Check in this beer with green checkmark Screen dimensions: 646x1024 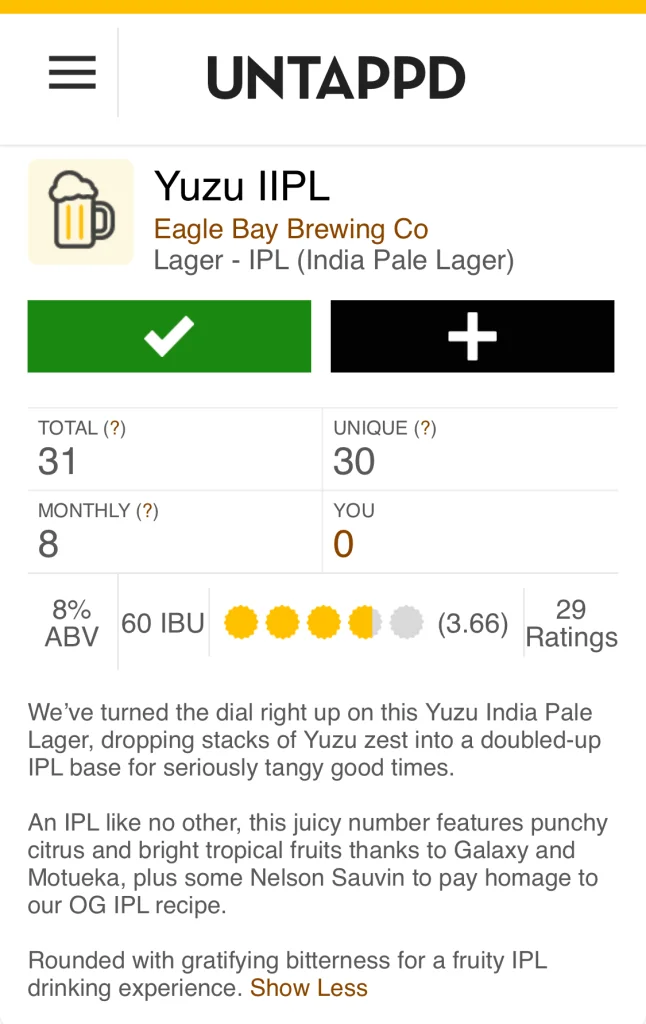(169, 336)
